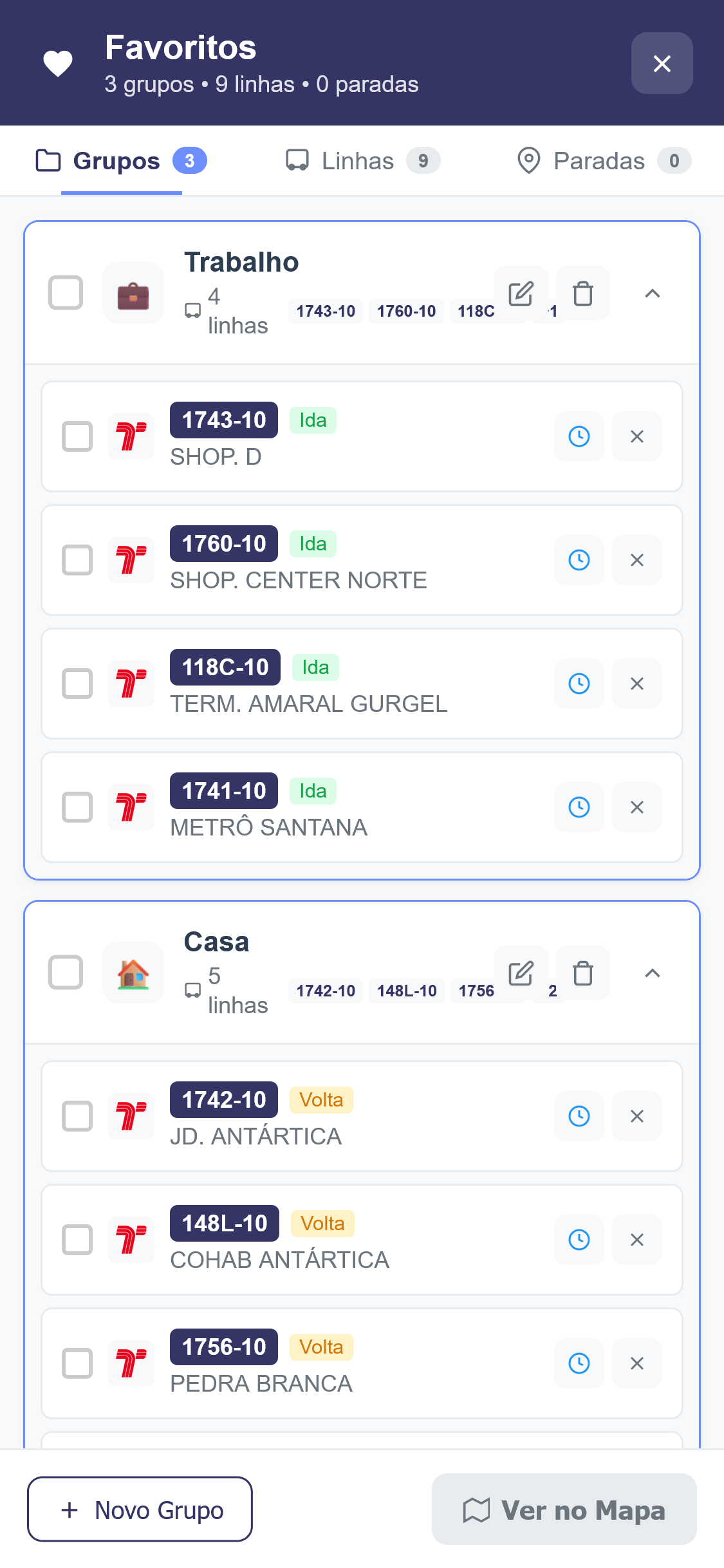
Task: Collapse the Casa group
Action: tap(652, 973)
